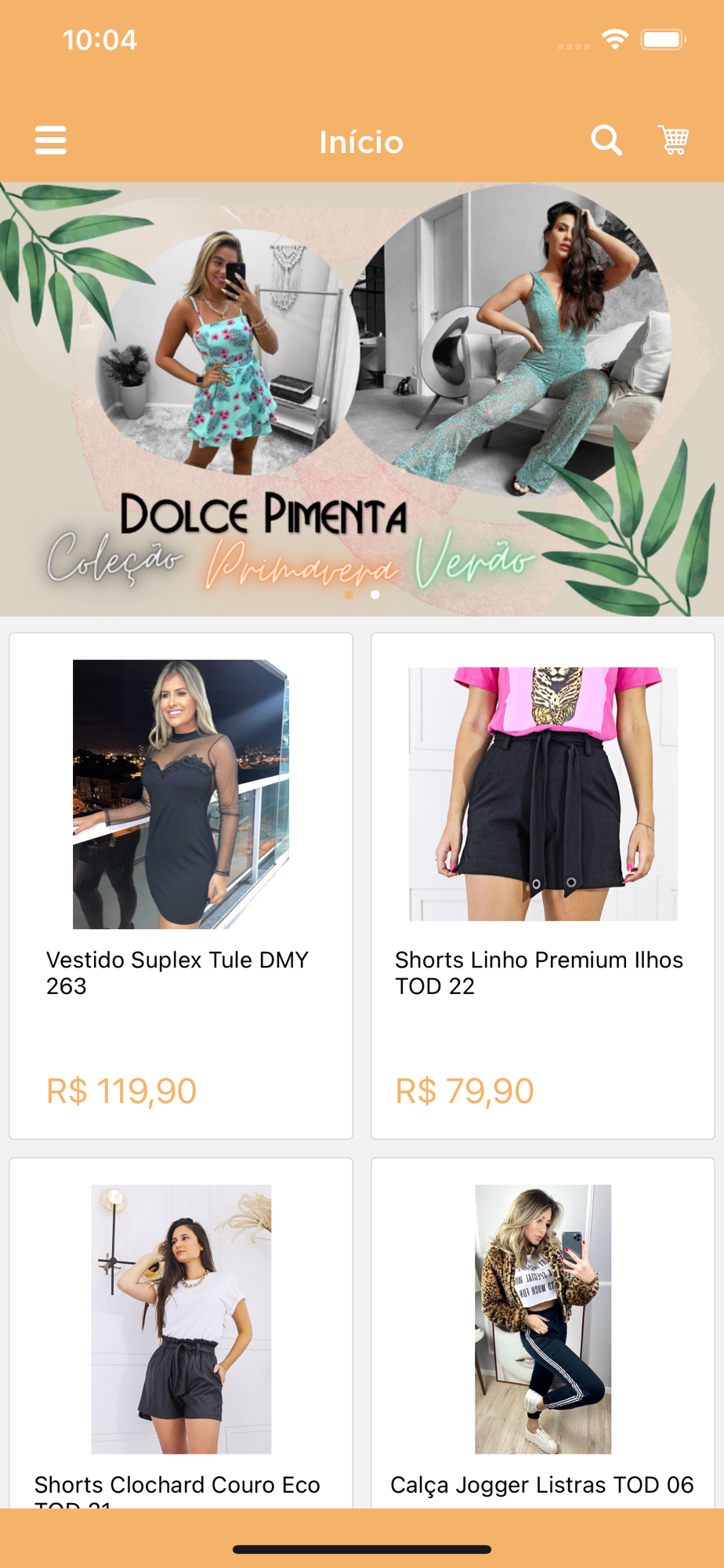724x1568 pixels.
Task: Open the shopping cart
Action: tap(673, 140)
